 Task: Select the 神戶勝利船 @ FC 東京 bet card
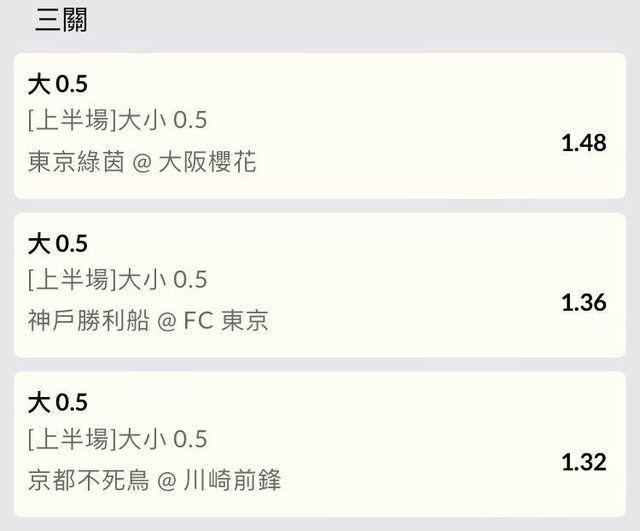(319, 285)
